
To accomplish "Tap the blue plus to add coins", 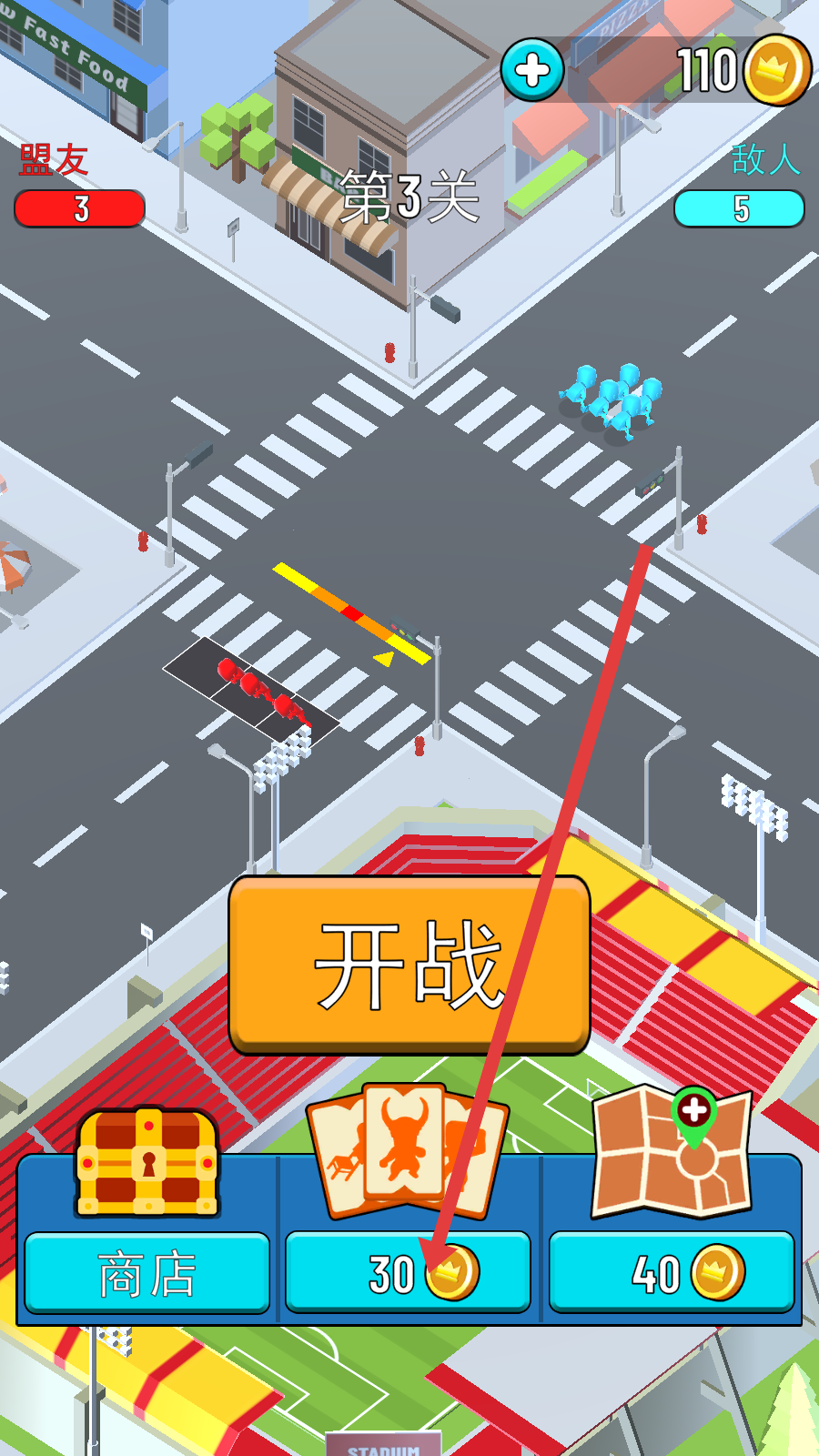I will (x=532, y=70).
